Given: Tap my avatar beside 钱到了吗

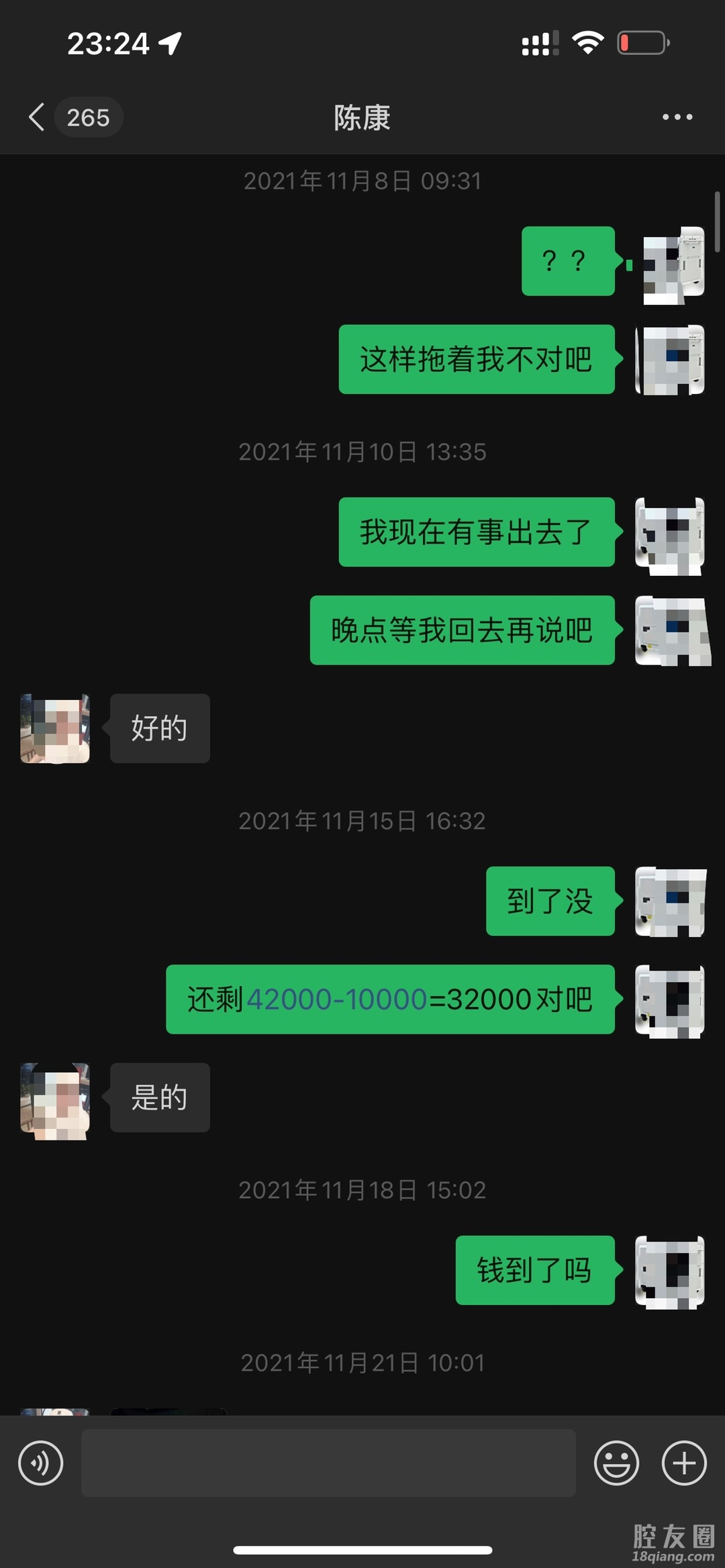Looking at the screenshot, I should [x=670, y=1272].
